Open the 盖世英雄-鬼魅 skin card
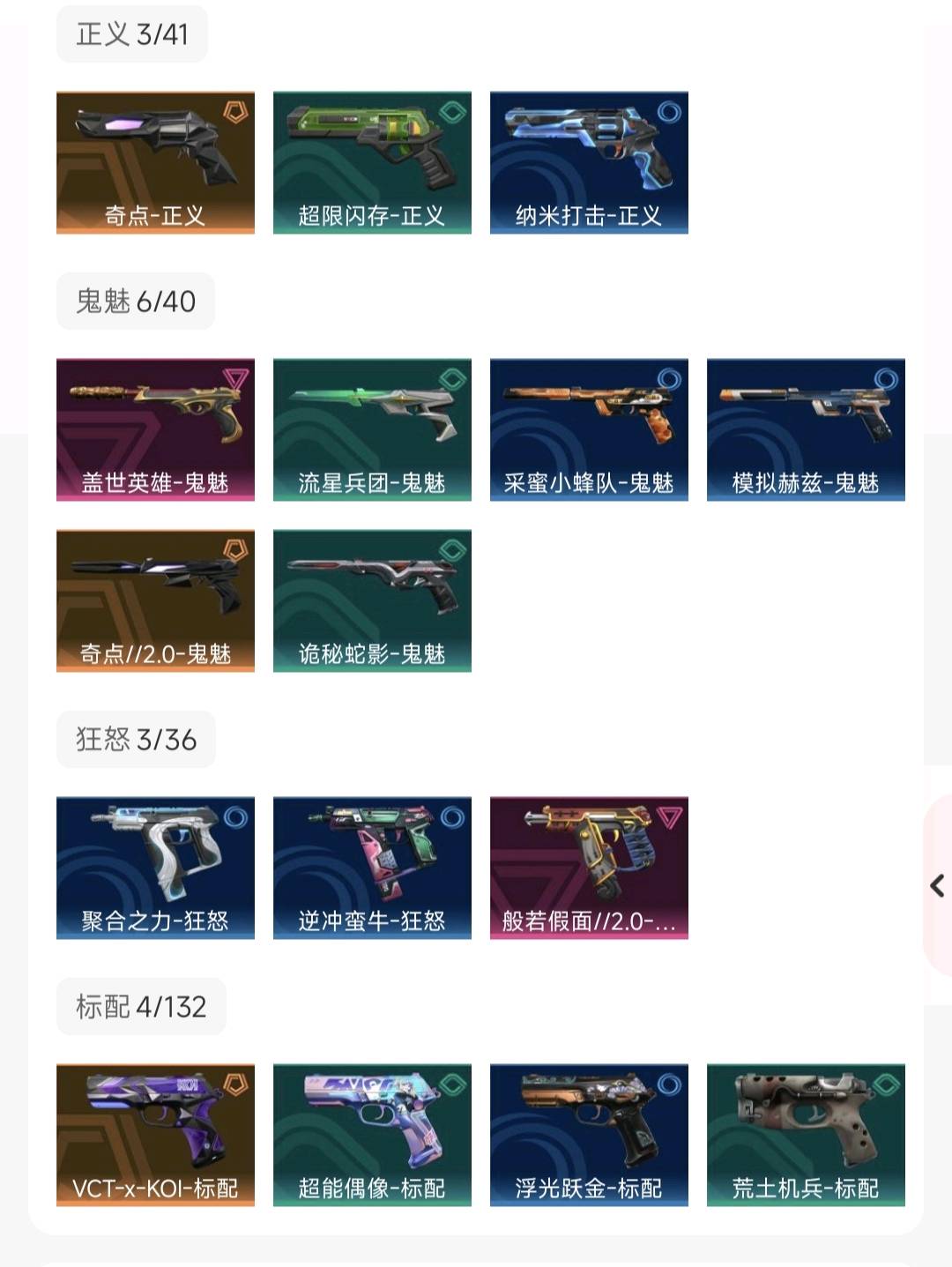Screen dimensions: 952x1267 (155, 429)
